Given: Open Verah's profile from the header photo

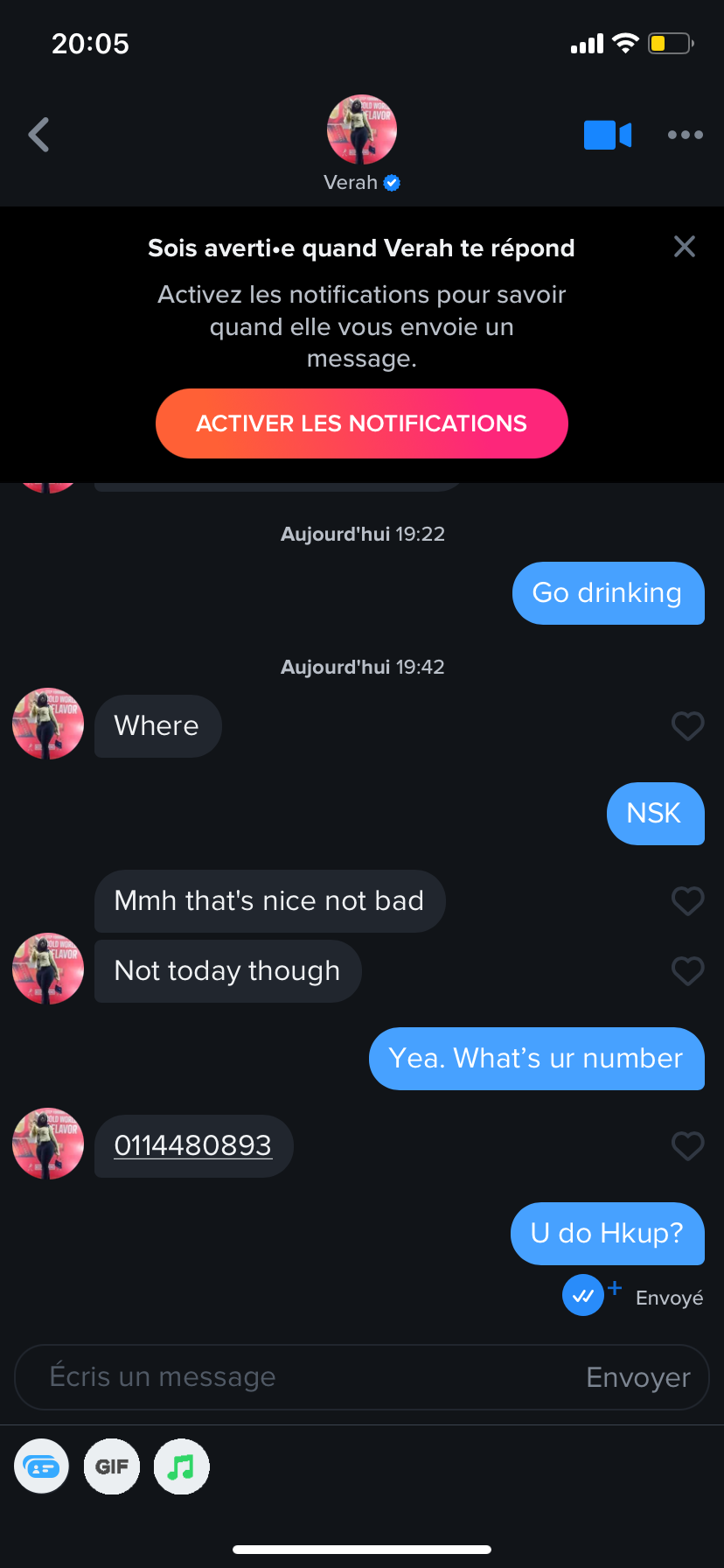Looking at the screenshot, I should coord(361,129).
